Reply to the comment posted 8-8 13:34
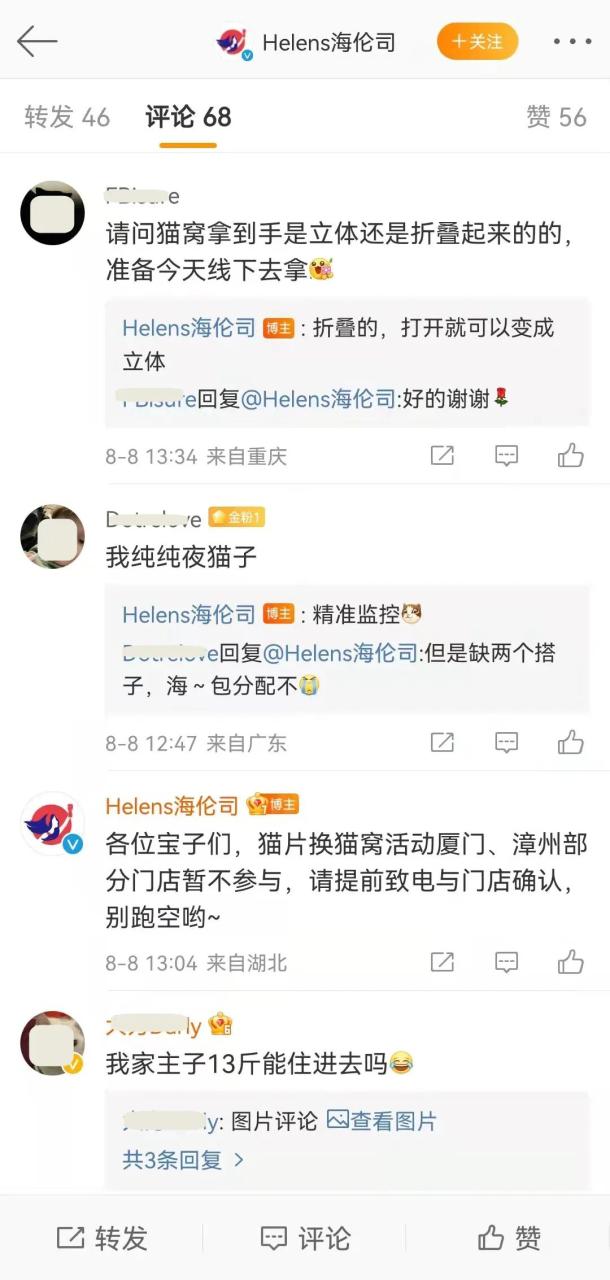Image resolution: width=610 pixels, height=1280 pixels. point(507,456)
